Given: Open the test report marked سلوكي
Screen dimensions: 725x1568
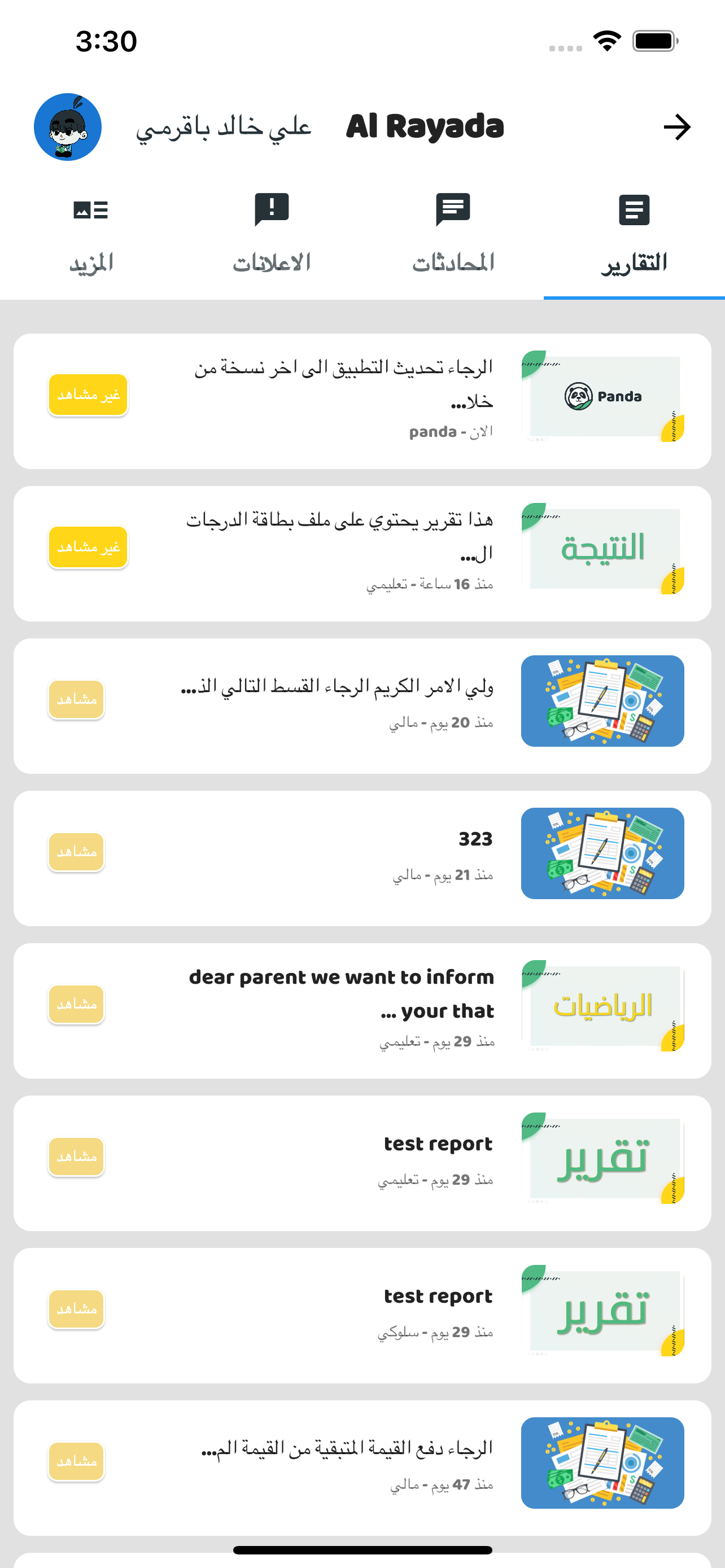Looking at the screenshot, I should (362, 1315).
